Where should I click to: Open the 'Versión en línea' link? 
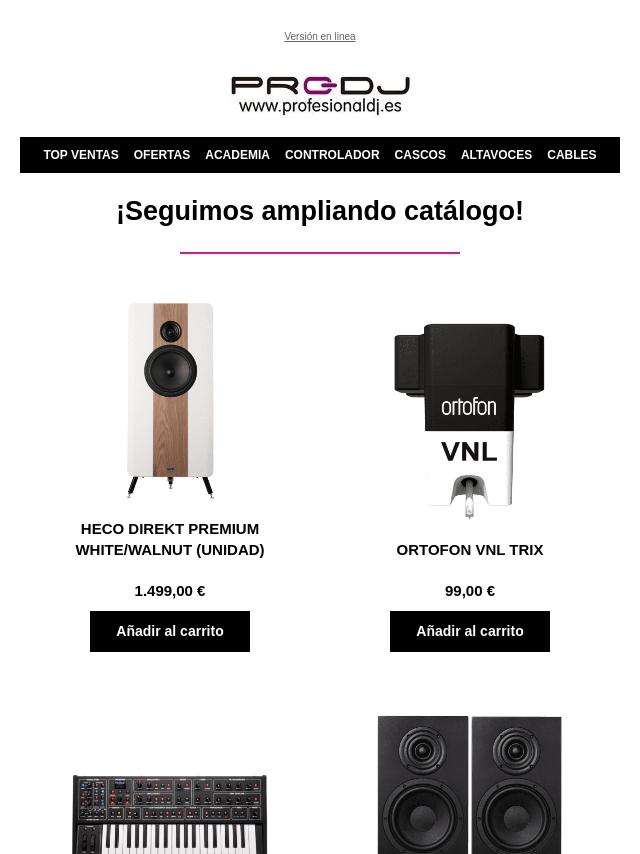[320, 37]
